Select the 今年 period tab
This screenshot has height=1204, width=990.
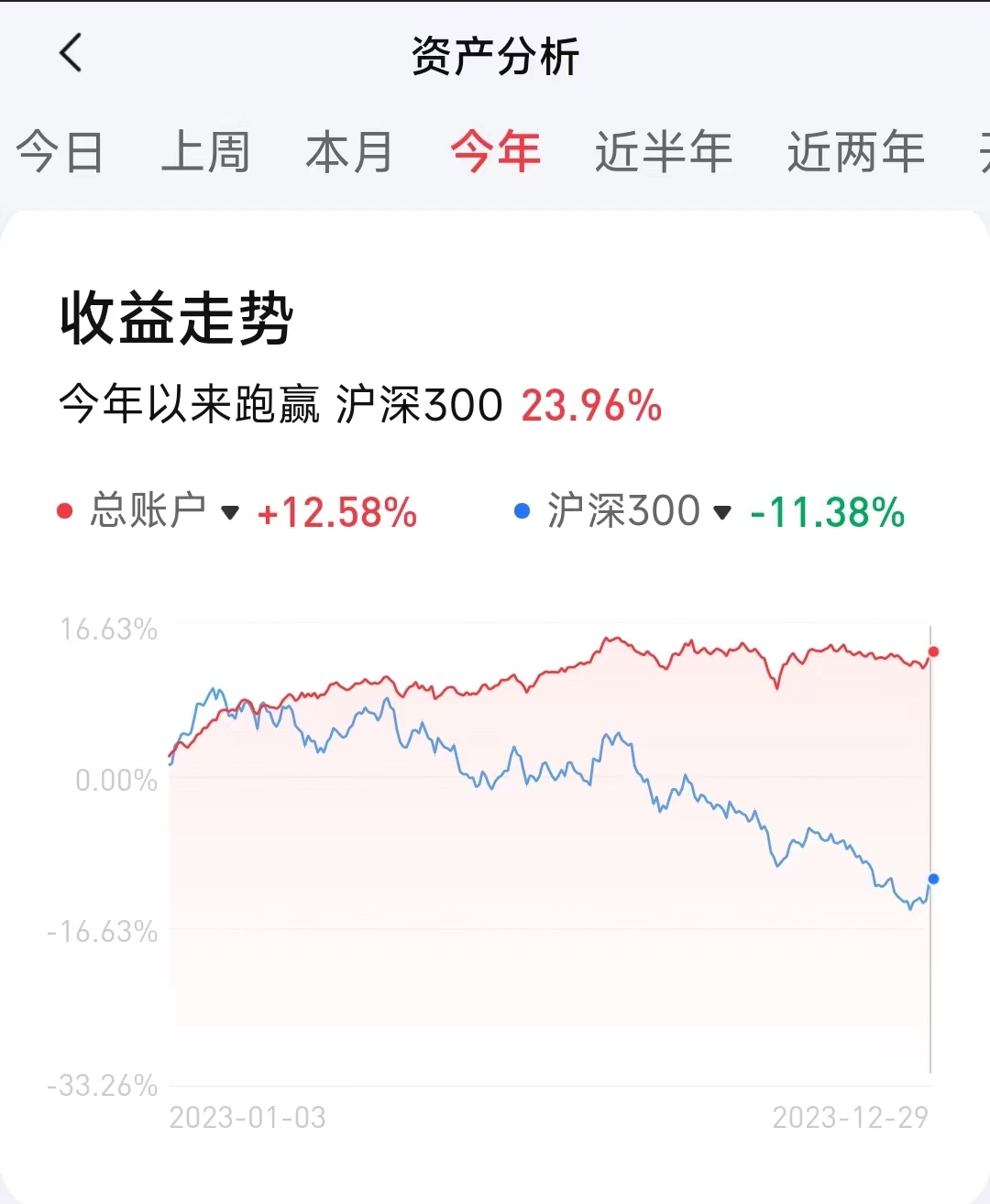click(495, 152)
